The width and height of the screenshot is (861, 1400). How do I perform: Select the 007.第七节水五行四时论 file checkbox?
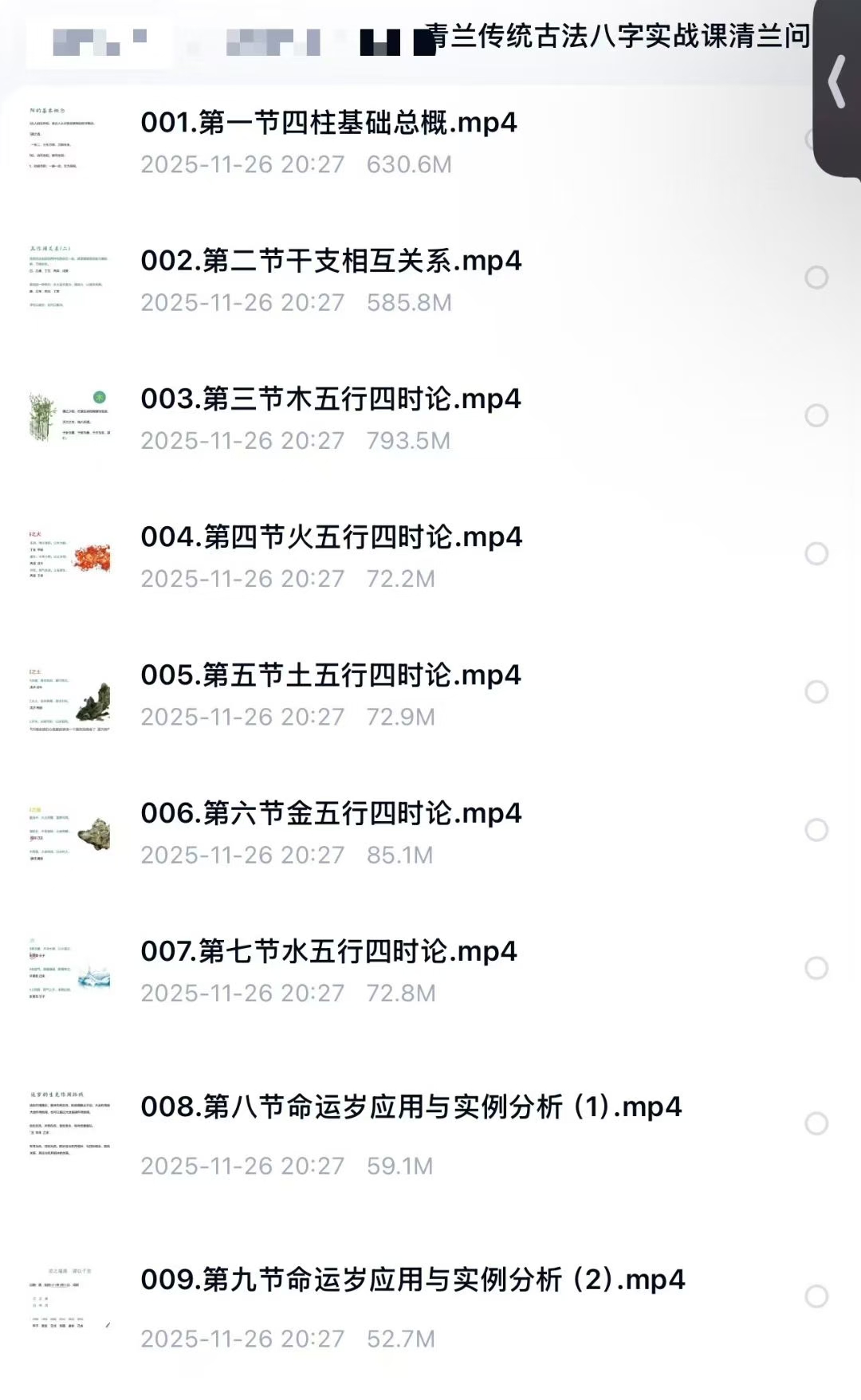point(816,968)
